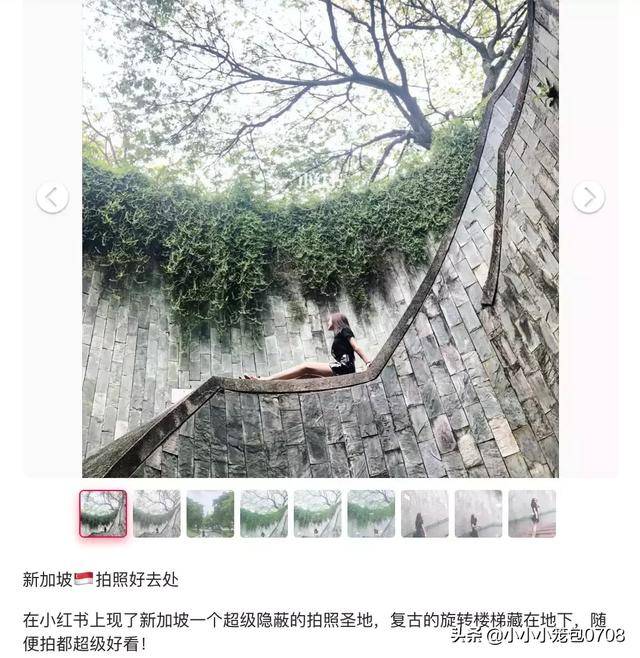Advance to the next photo with right arrow
This screenshot has width=640, height=658.
coord(588,197)
